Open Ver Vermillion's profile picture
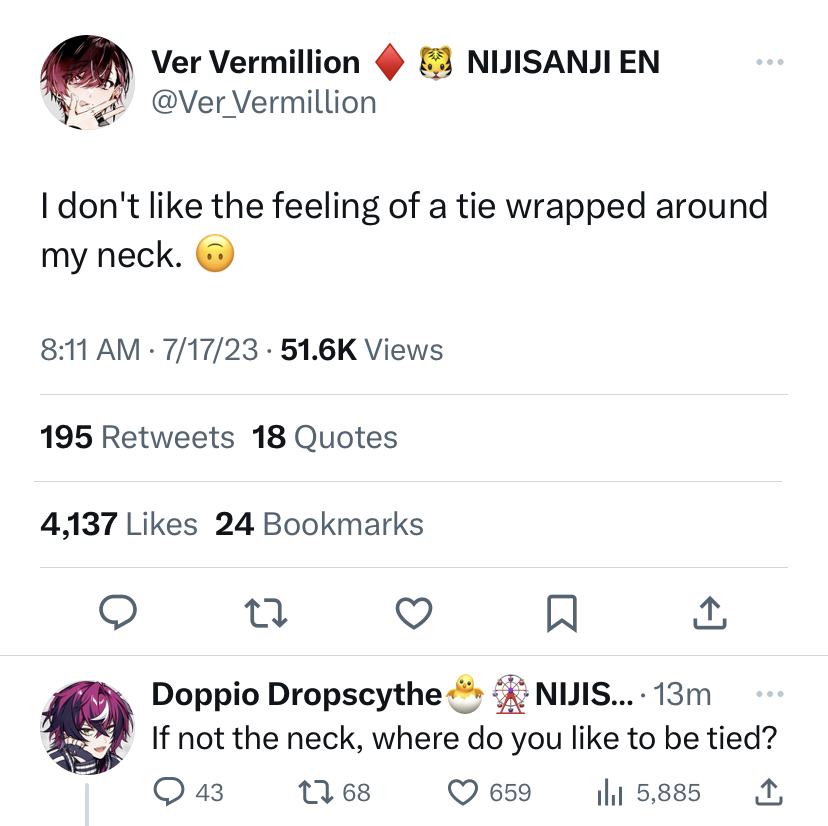This screenshot has height=826, width=828. pos(87,83)
